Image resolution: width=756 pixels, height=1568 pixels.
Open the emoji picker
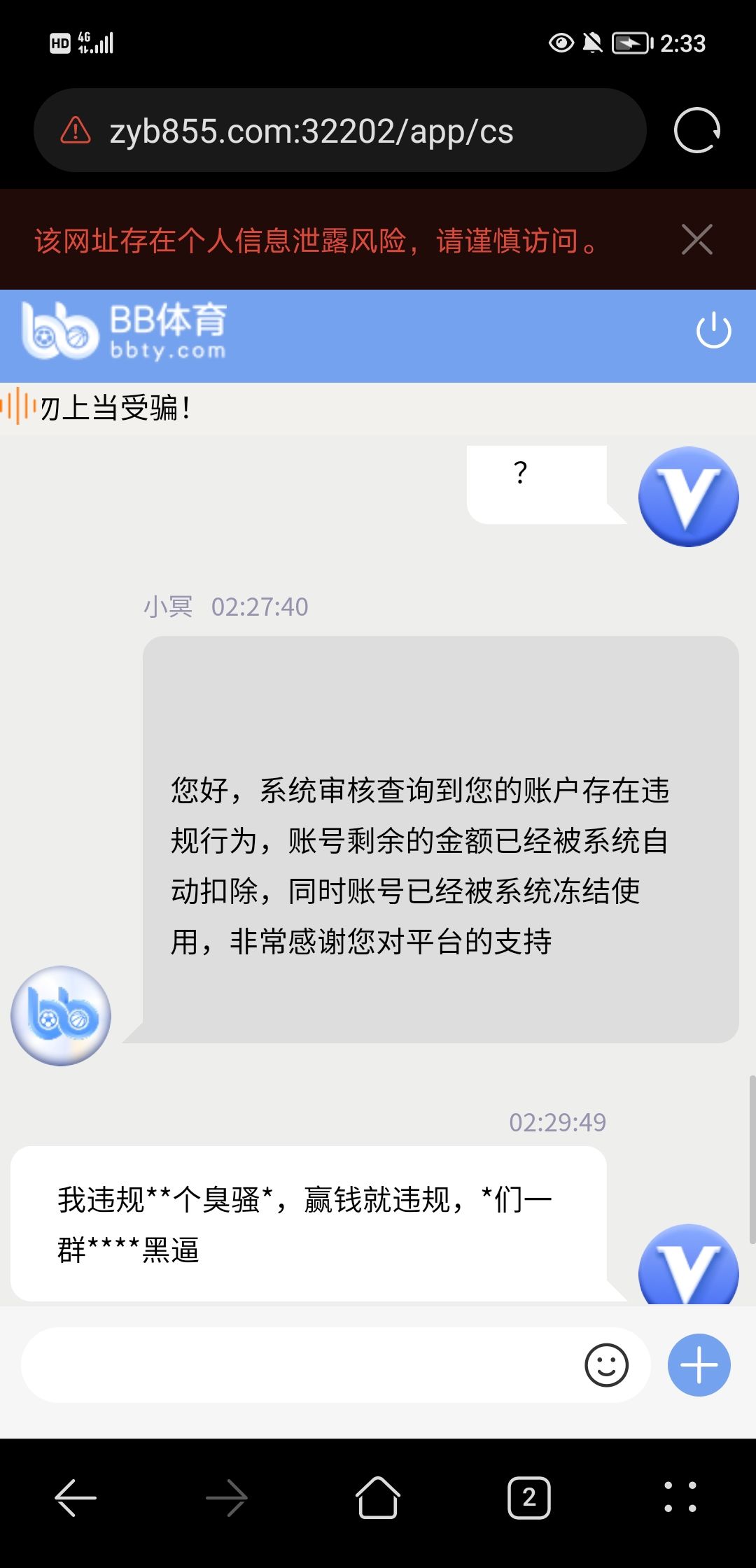(x=606, y=1364)
